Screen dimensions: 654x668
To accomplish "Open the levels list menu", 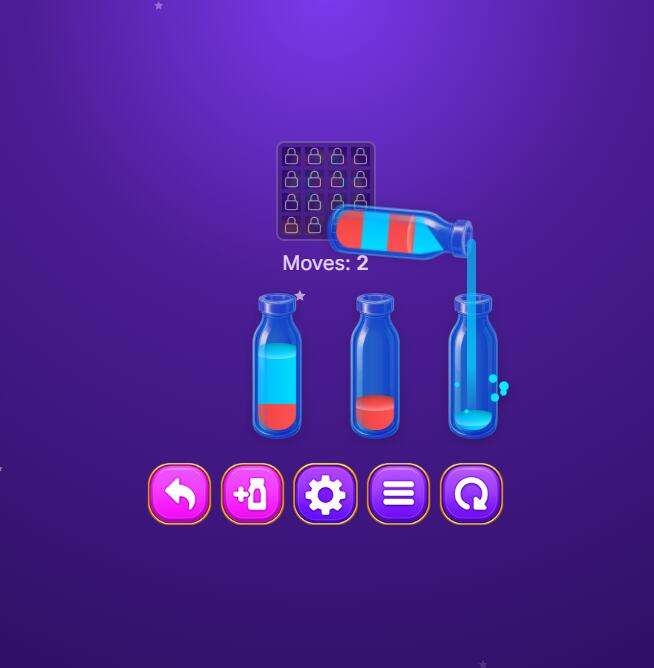I will pyautogui.click(x=398, y=494).
